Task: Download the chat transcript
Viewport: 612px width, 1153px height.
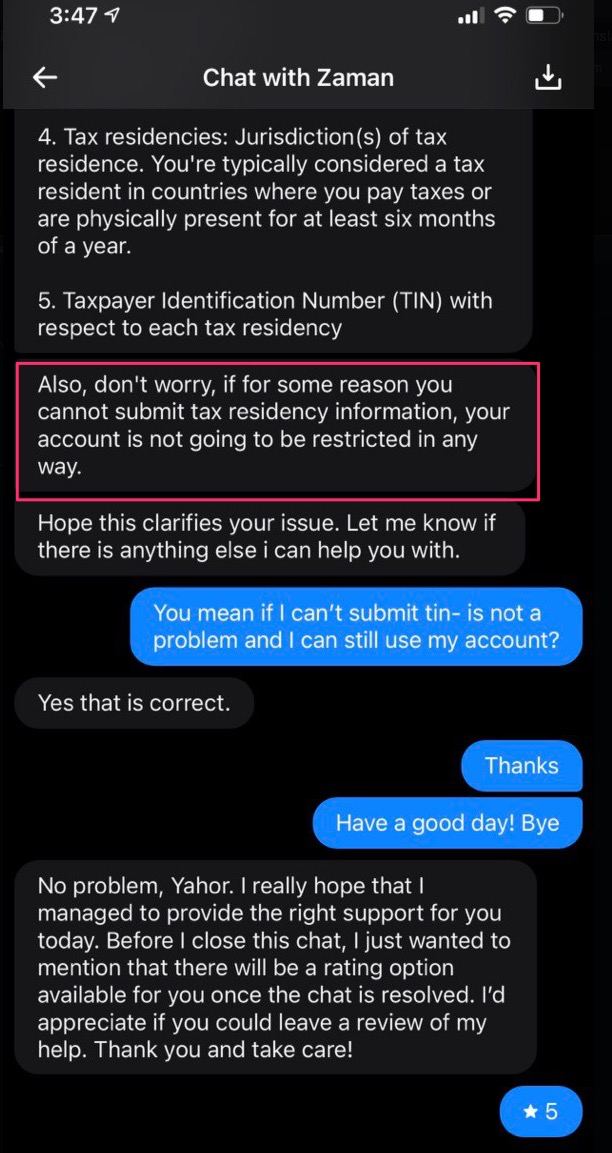Action: [548, 76]
